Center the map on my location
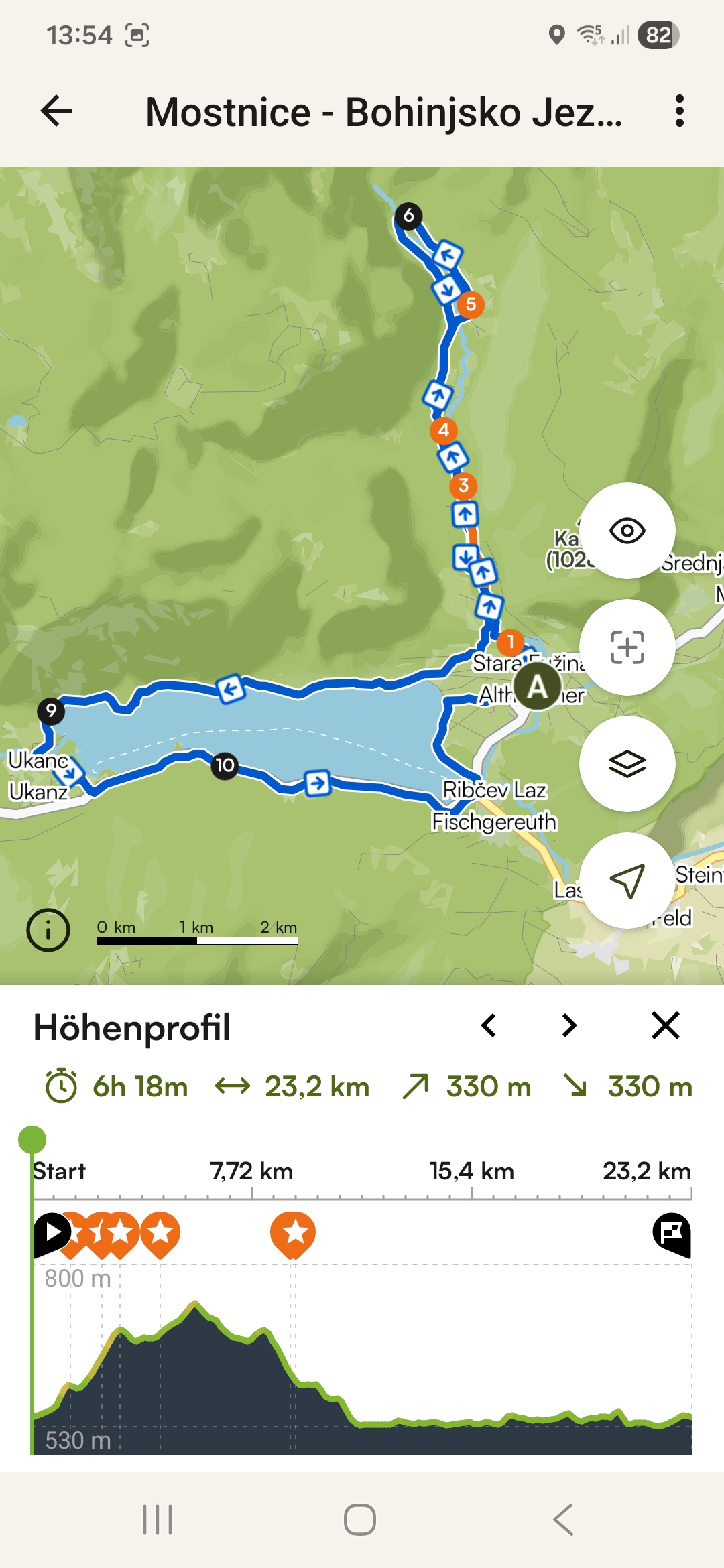This screenshot has width=724, height=1568. (627, 880)
